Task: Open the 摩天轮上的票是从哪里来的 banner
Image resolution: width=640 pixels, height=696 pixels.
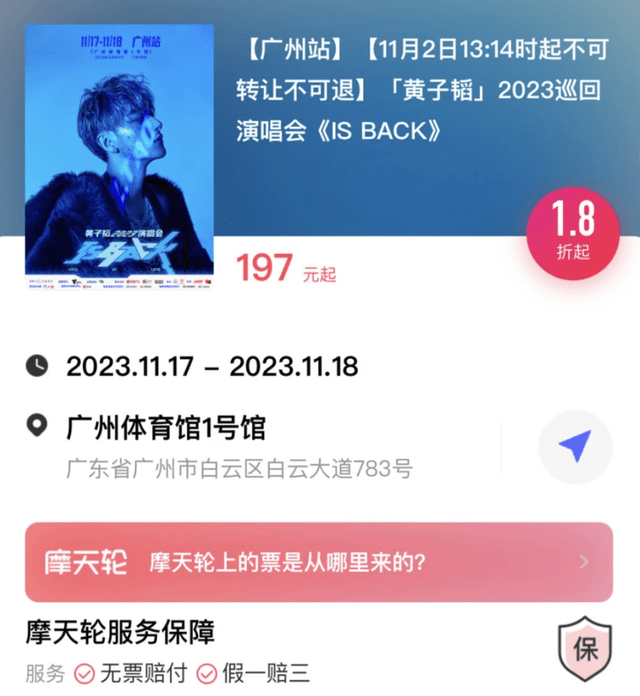Action: point(319,562)
